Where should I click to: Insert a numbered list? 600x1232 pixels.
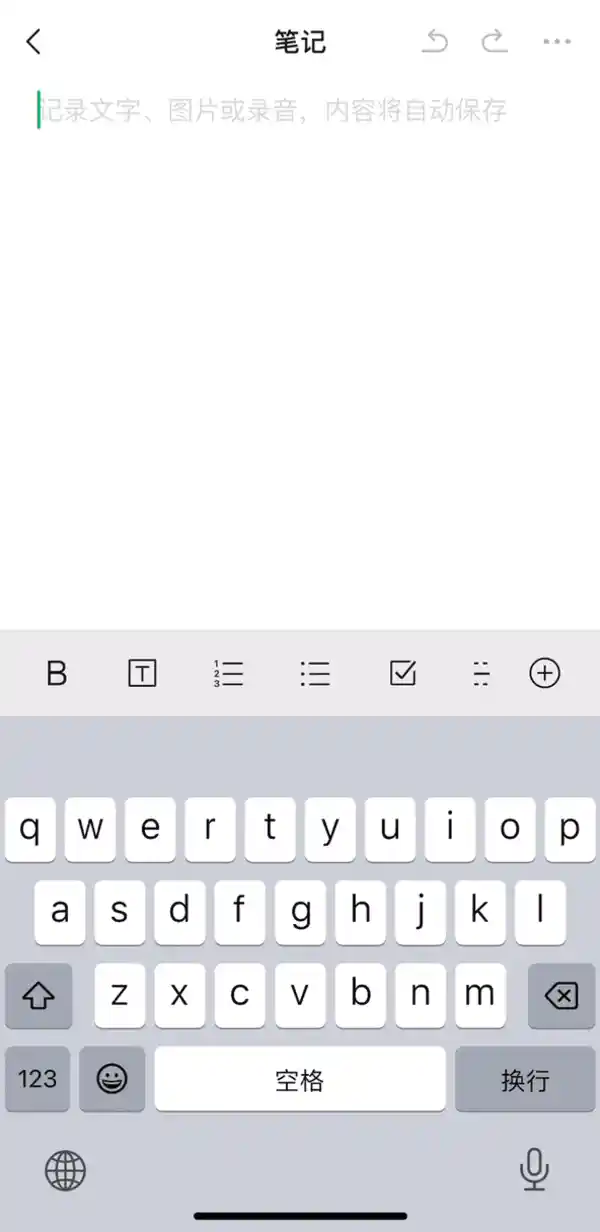(x=229, y=674)
